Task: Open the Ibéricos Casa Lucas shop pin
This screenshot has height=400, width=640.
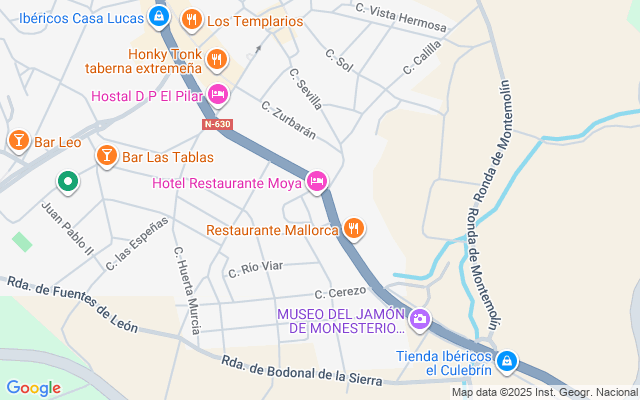Action: [159, 18]
